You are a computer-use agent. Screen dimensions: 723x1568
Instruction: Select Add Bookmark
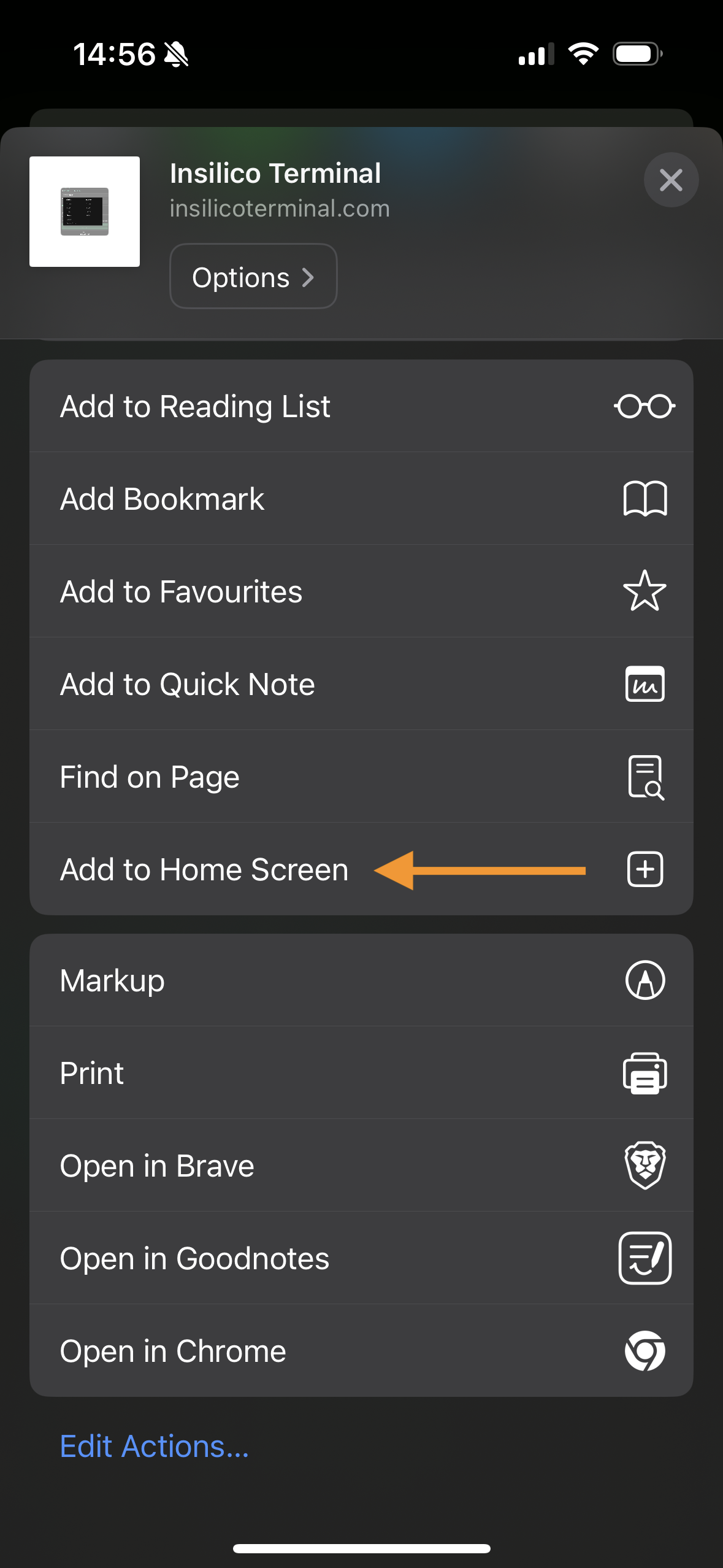[361, 499]
